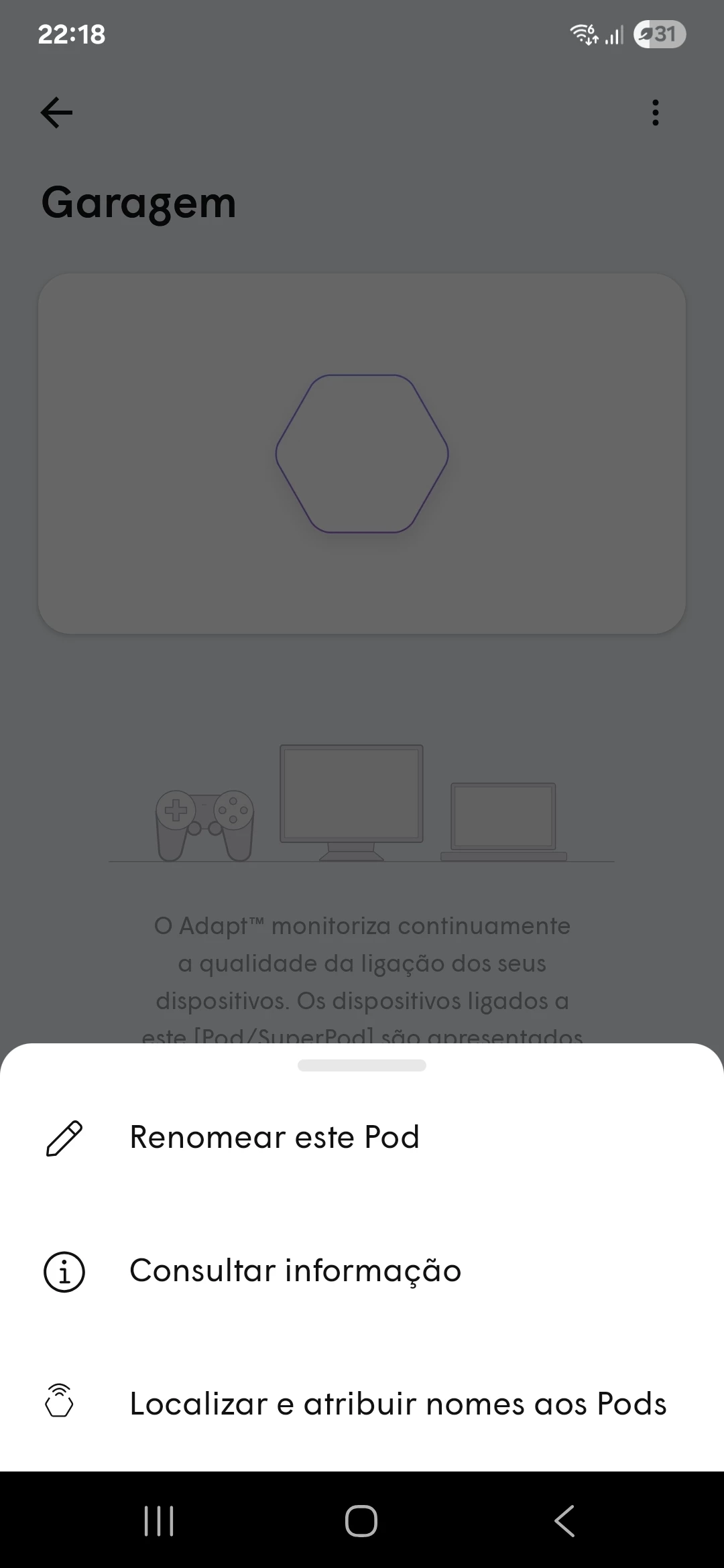Viewport: 724px width, 1568px height.
Task: Select Renomear este Pod
Action: pos(274,1137)
